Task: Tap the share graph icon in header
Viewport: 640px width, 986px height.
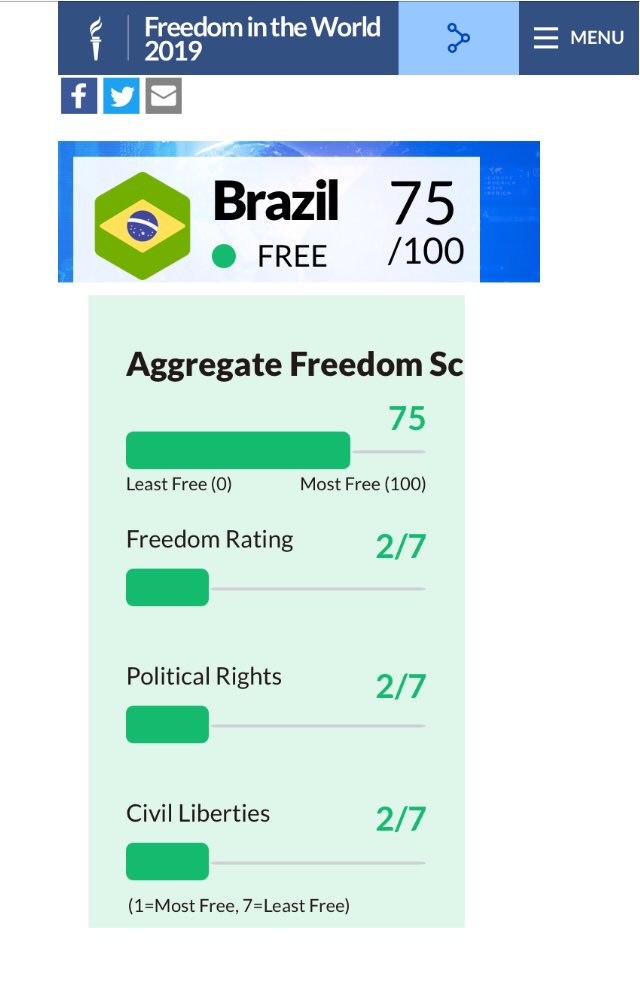Action: (x=458, y=38)
